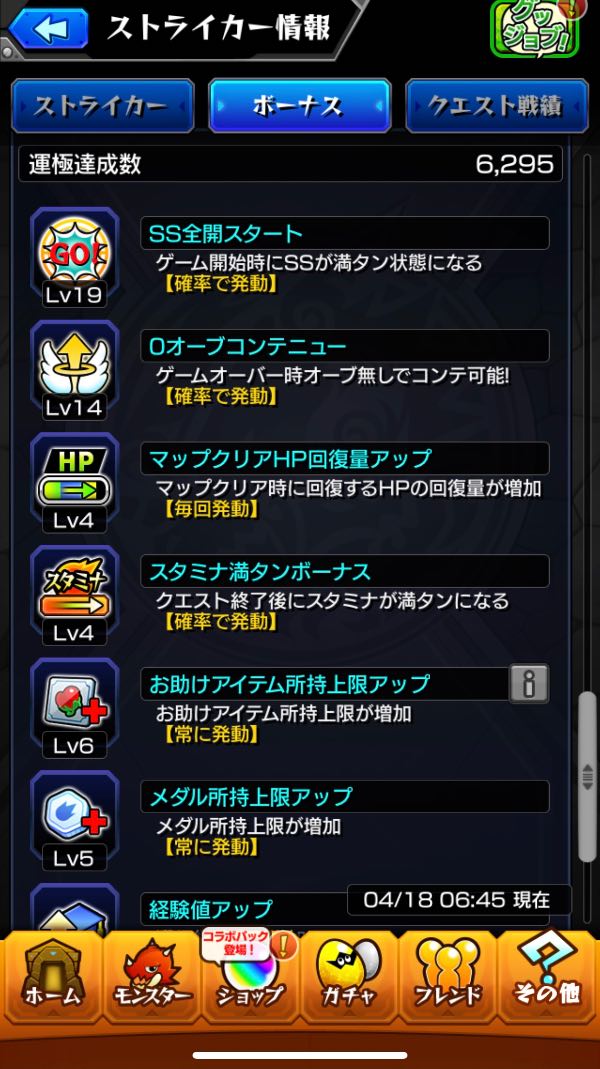Tap the bonus list scrollbar handle

[x=587, y=776]
